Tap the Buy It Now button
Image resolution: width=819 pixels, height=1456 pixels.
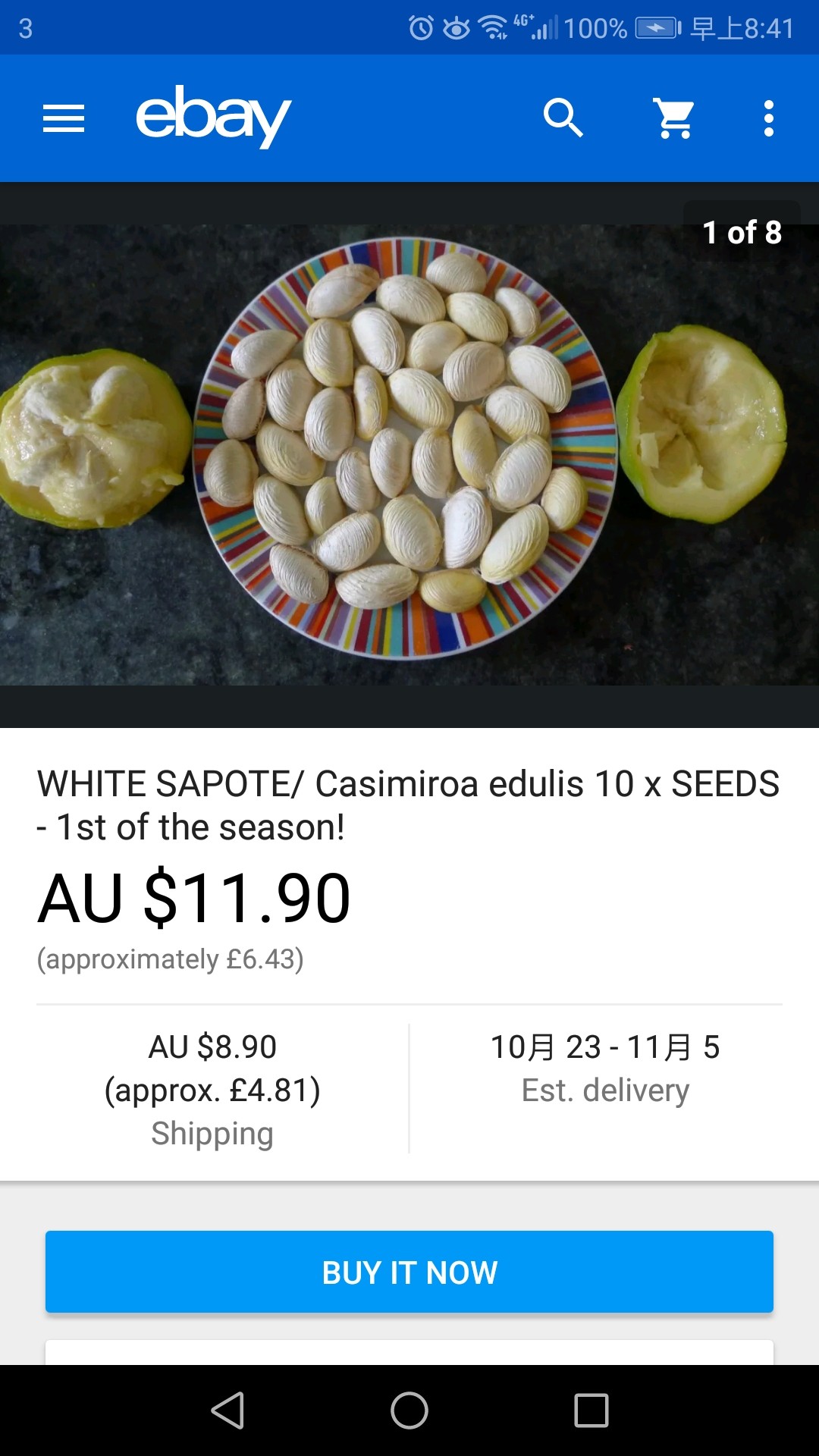(409, 1272)
